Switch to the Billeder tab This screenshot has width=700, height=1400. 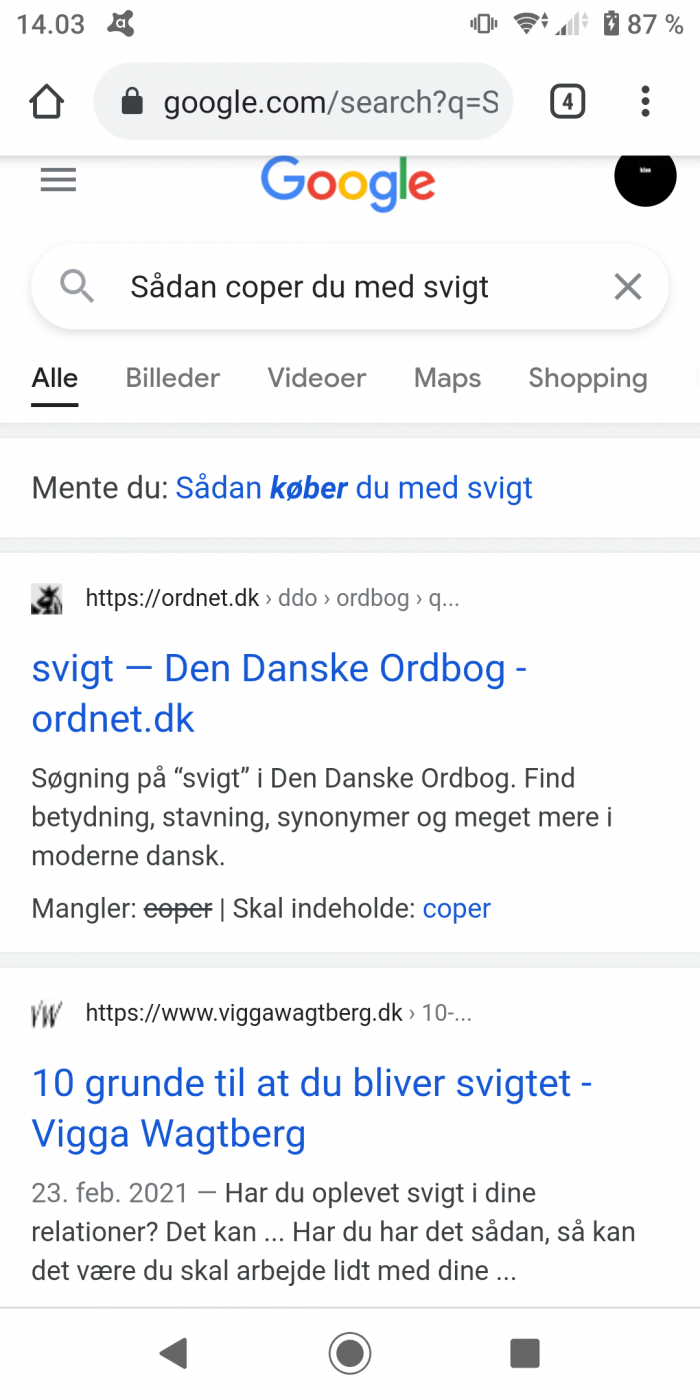click(x=172, y=378)
